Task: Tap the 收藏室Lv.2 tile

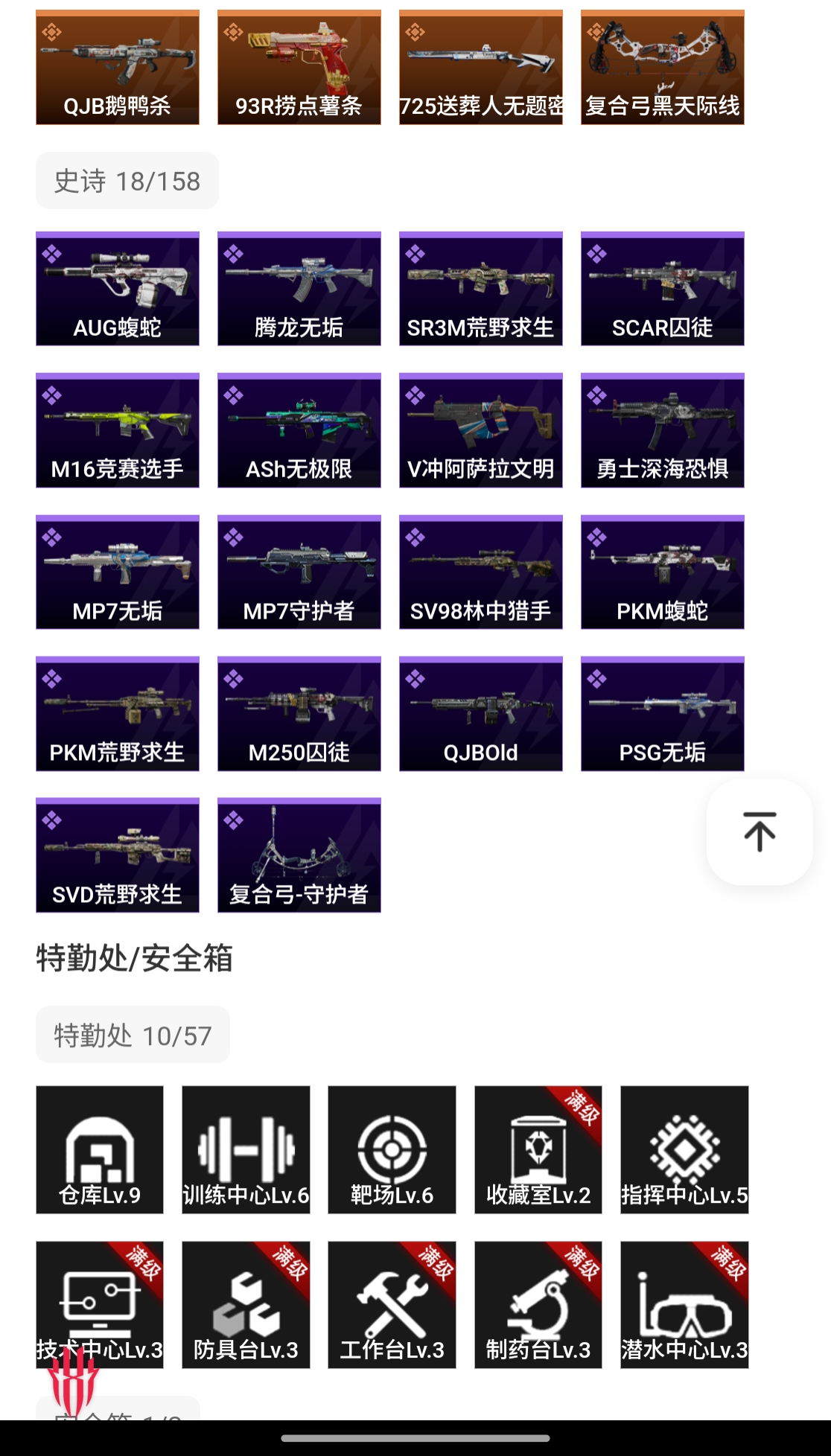Action: tap(538, 1149)
